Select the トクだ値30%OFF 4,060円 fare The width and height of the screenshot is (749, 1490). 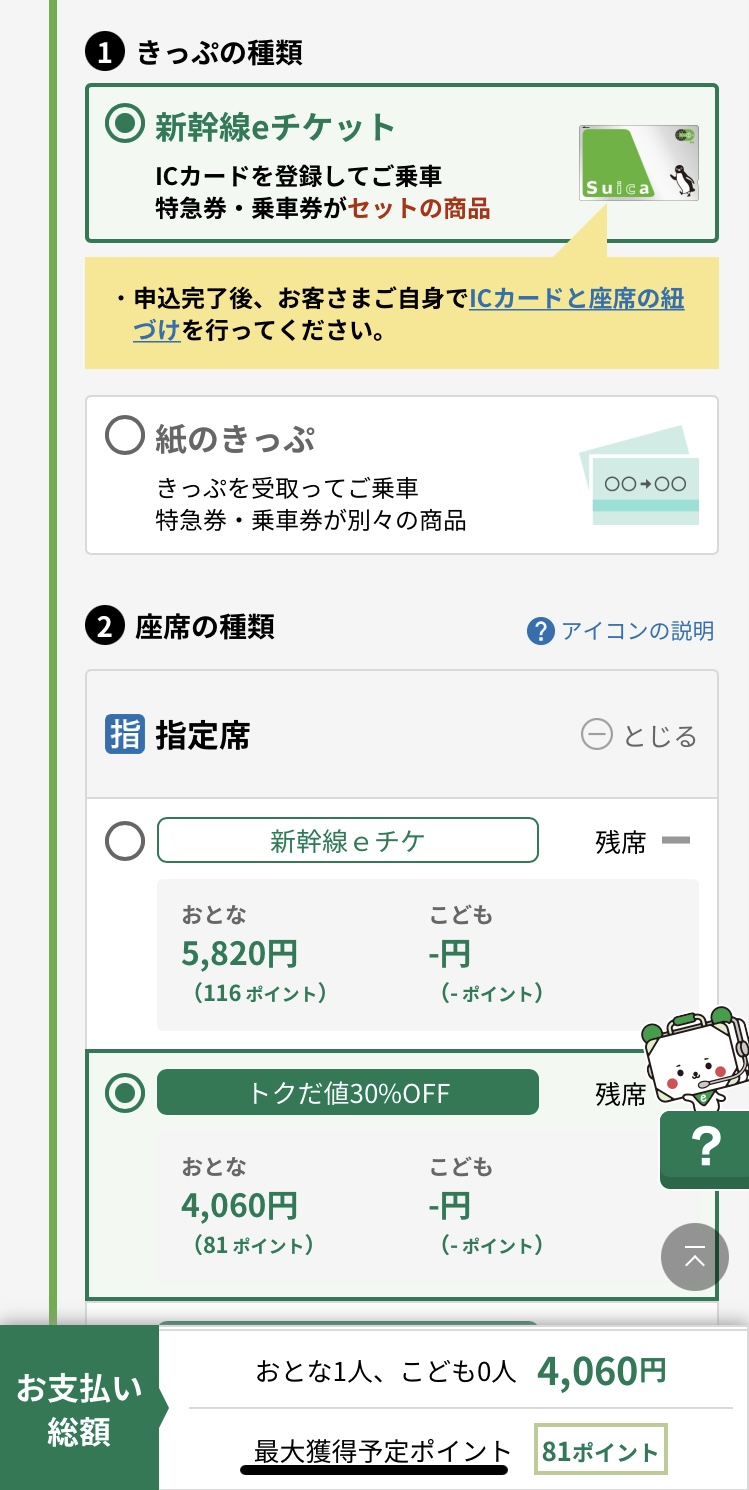(x=125, y=1093)
